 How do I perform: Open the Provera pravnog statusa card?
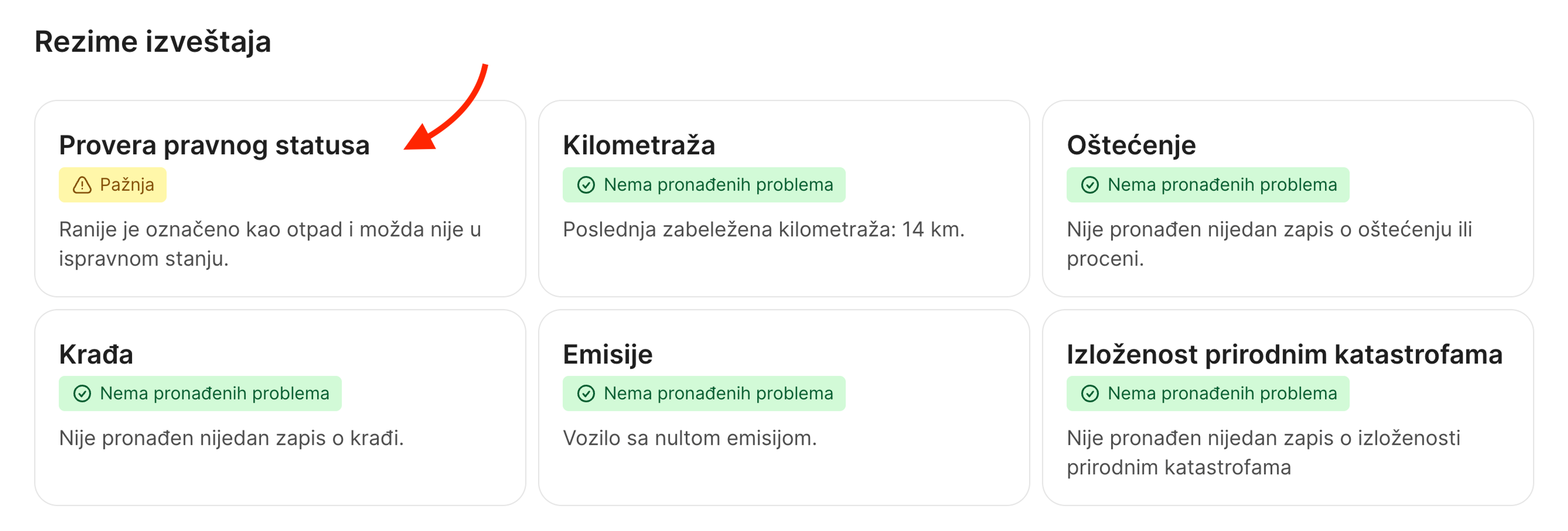pyautogui.click(x=280, y=199)
